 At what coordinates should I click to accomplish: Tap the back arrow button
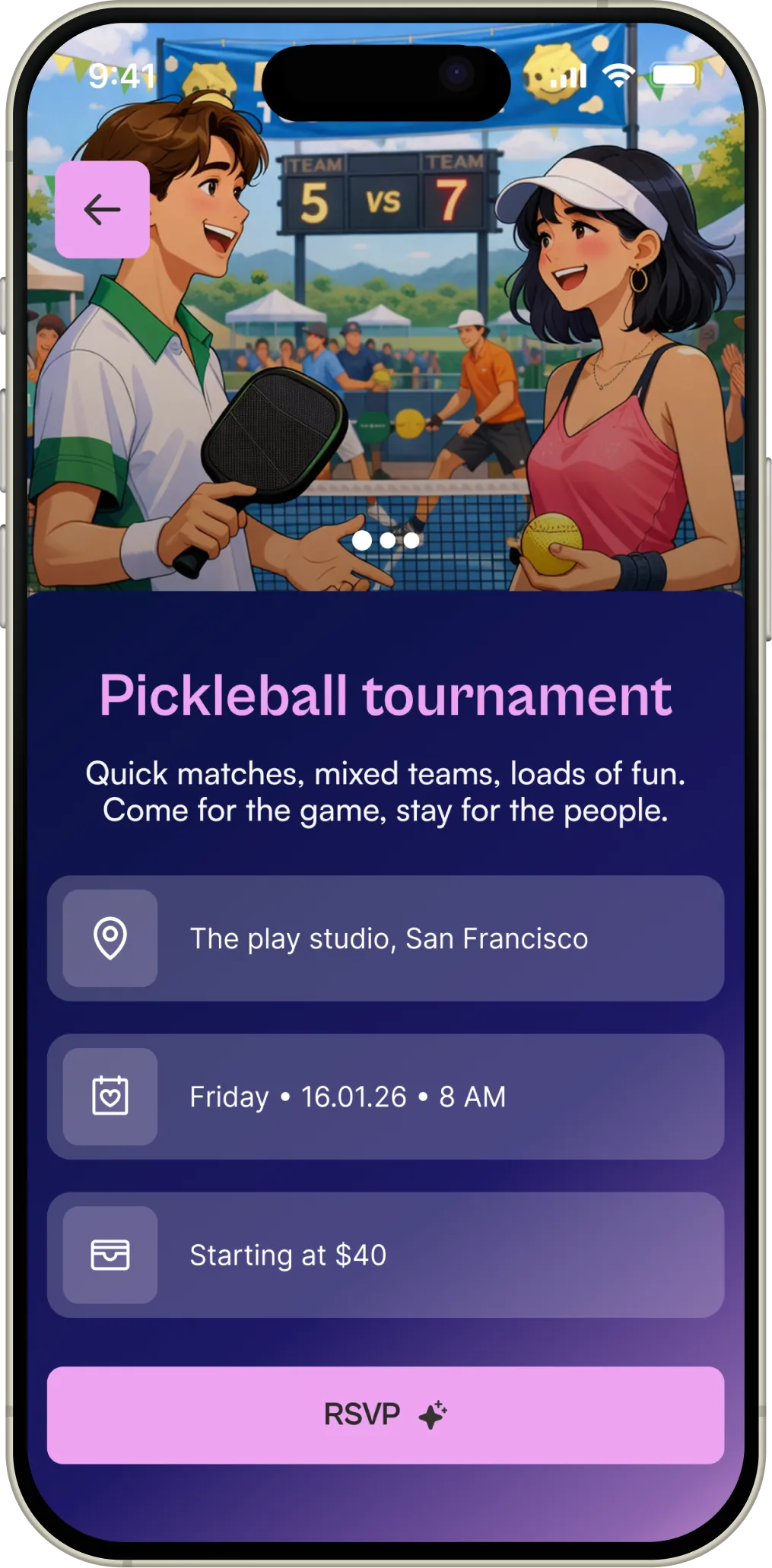[x=102, y=208]
